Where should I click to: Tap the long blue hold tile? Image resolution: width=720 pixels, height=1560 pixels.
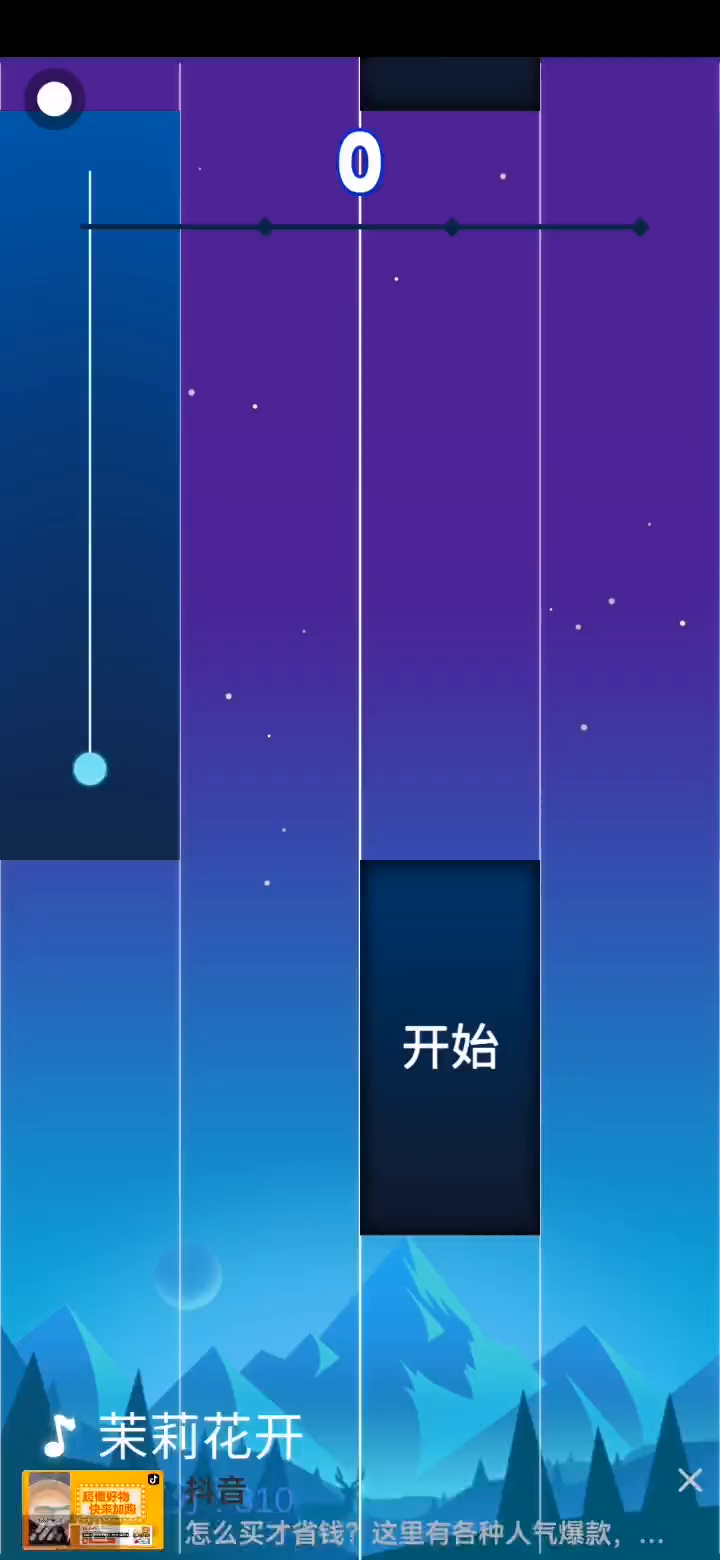tap(90, 485)
